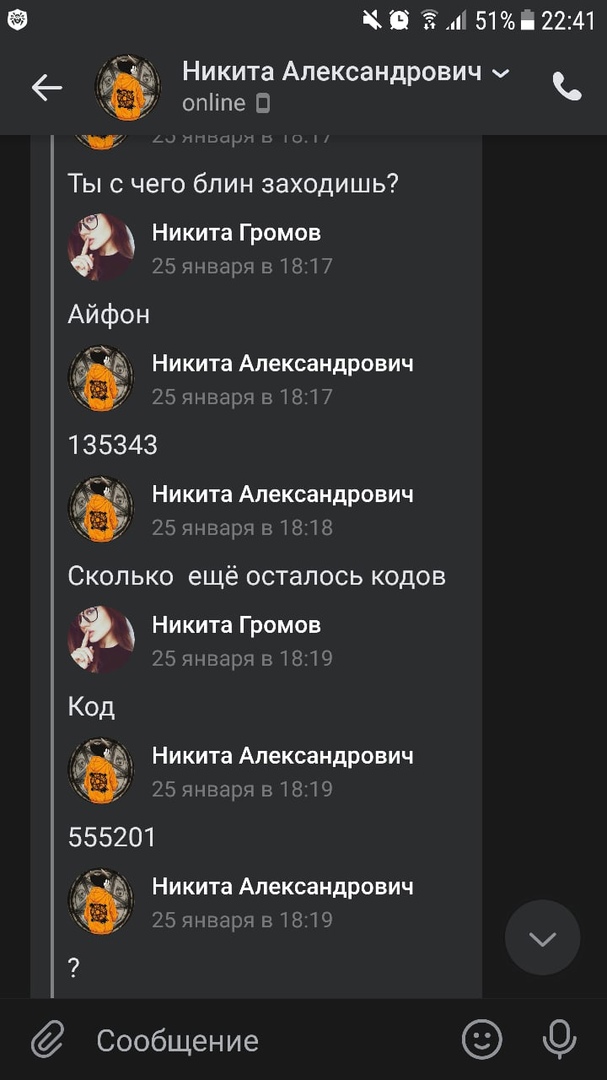The width and height of the screenshot is (607, 1080).
Task: Record a voice message with the microphone
Action: point(559,1040)
